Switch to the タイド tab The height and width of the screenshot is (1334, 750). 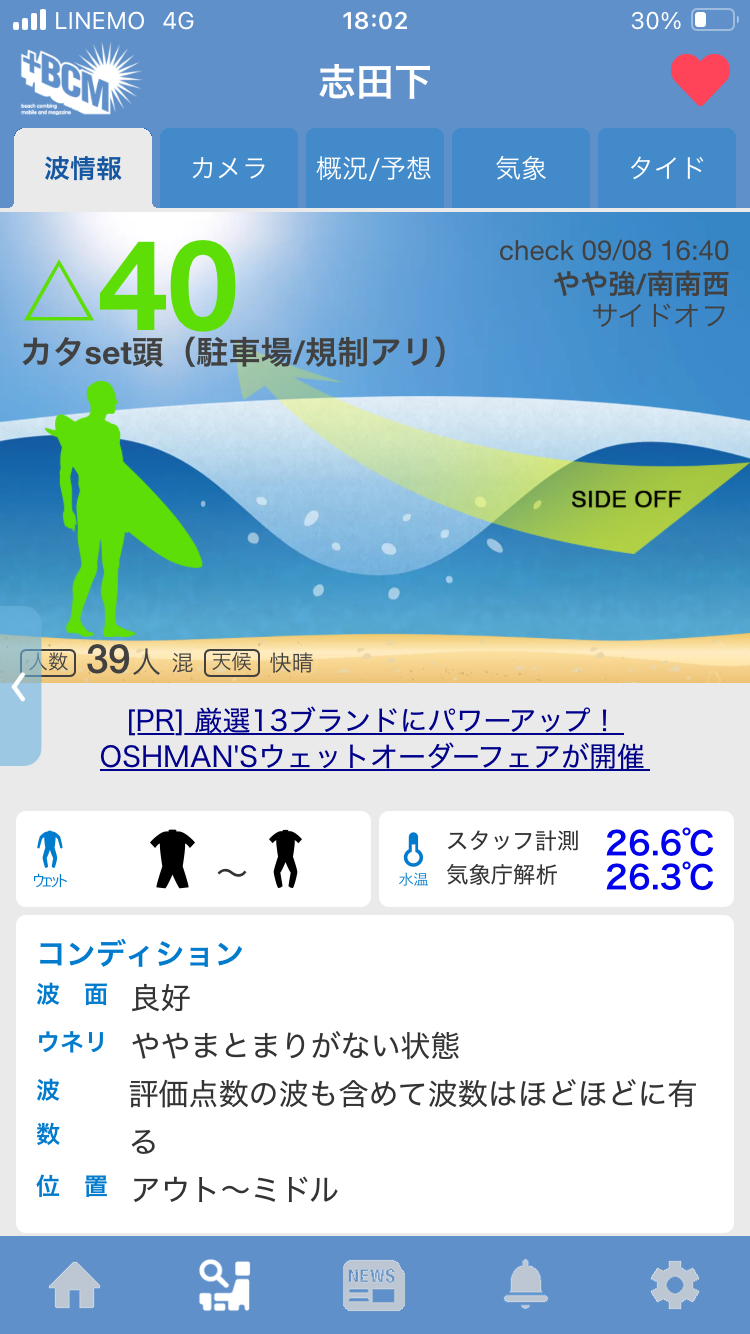tap(667, 168)
